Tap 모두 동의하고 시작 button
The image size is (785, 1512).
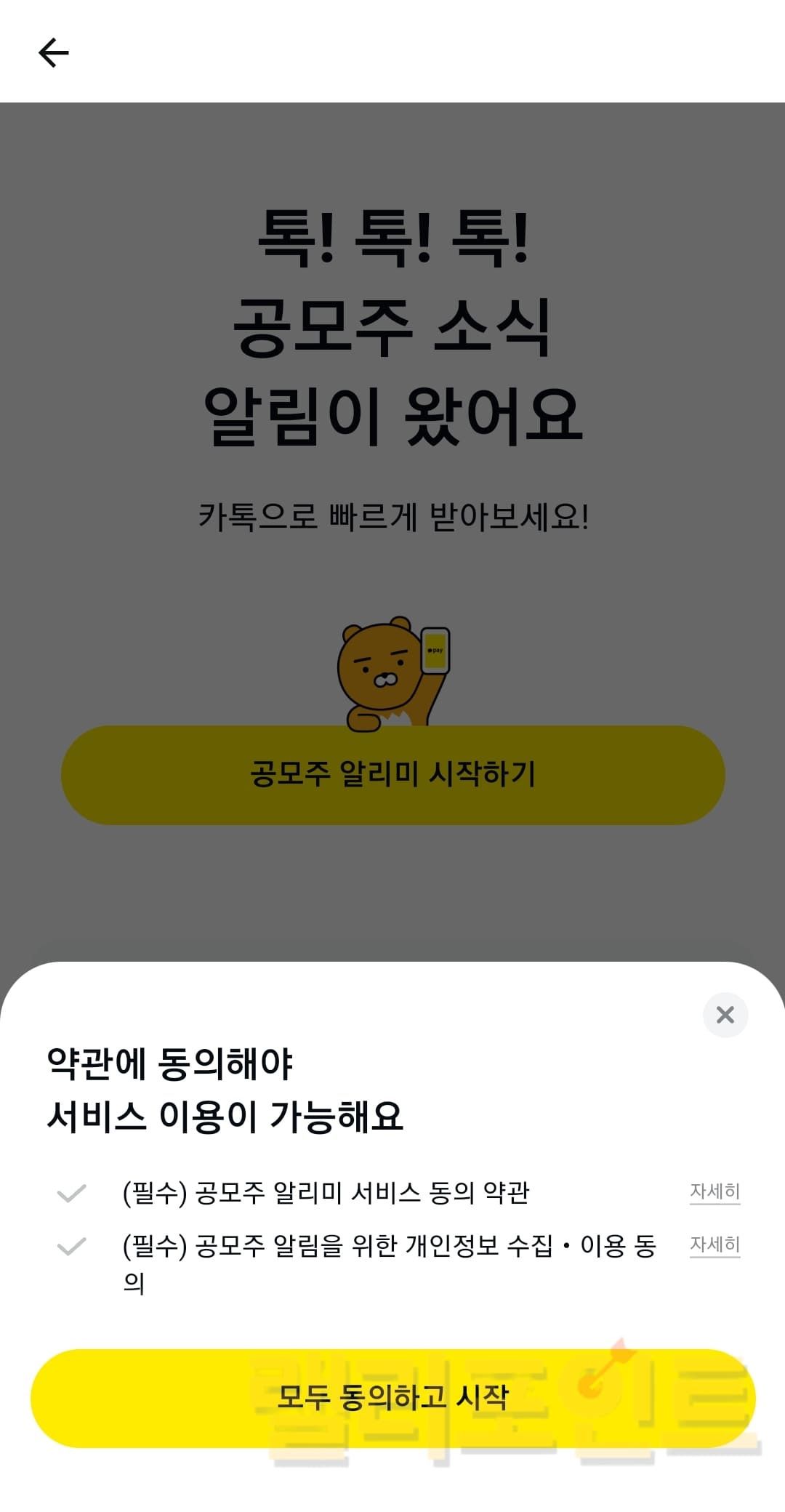tap(392, 1398)
